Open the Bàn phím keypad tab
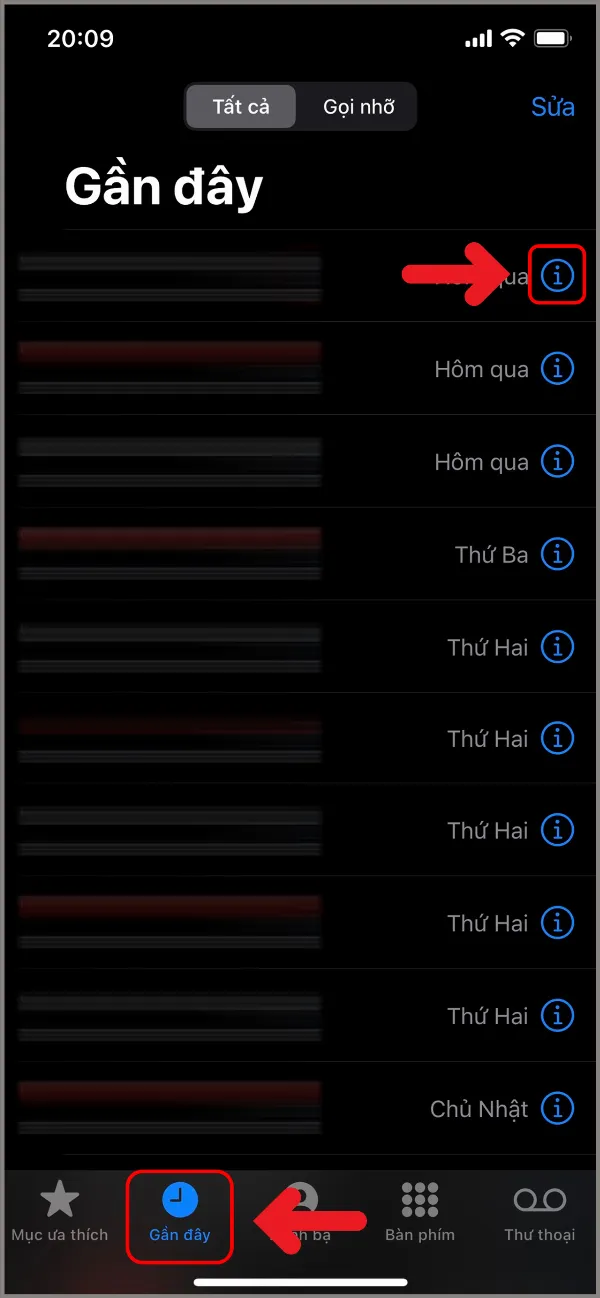The width and height of the screenshot is (600, 1298). (x=420, y=1211)
